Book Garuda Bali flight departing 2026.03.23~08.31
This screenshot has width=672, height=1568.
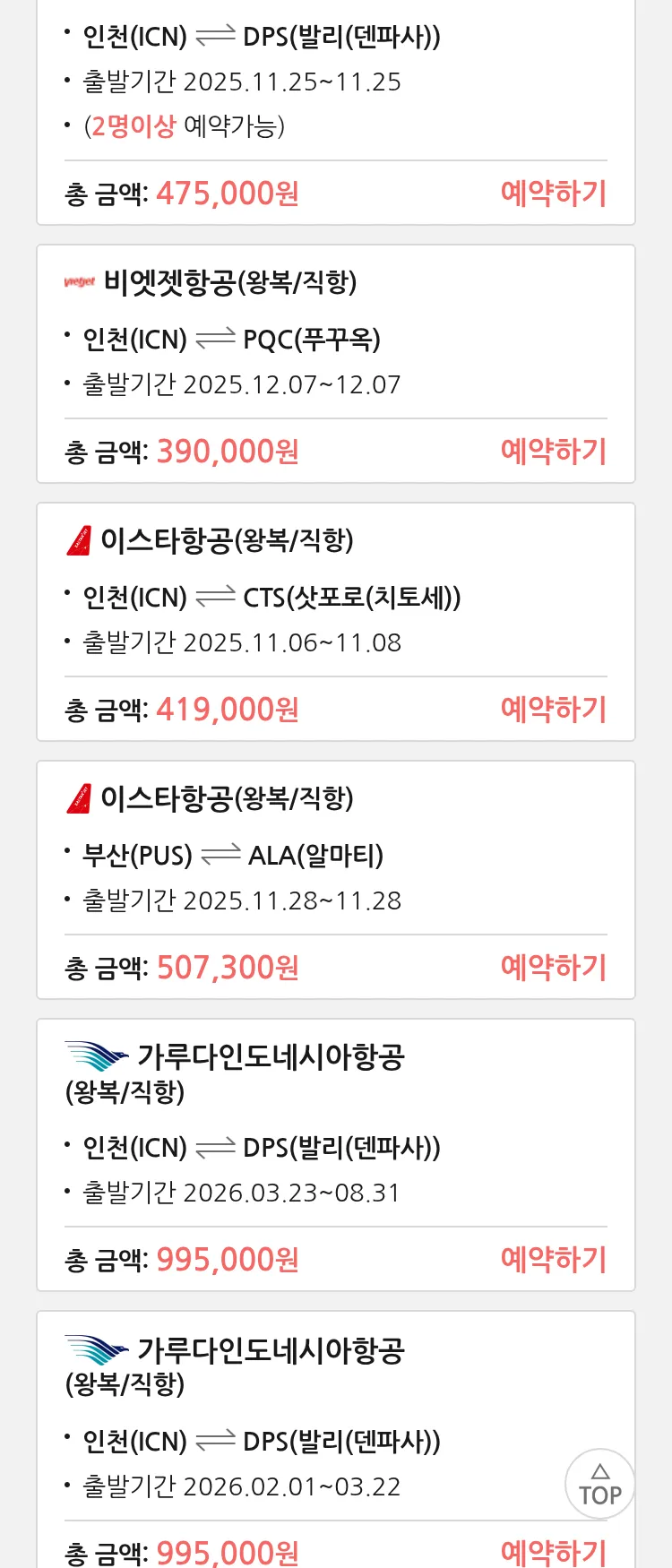click(553, 1259)
